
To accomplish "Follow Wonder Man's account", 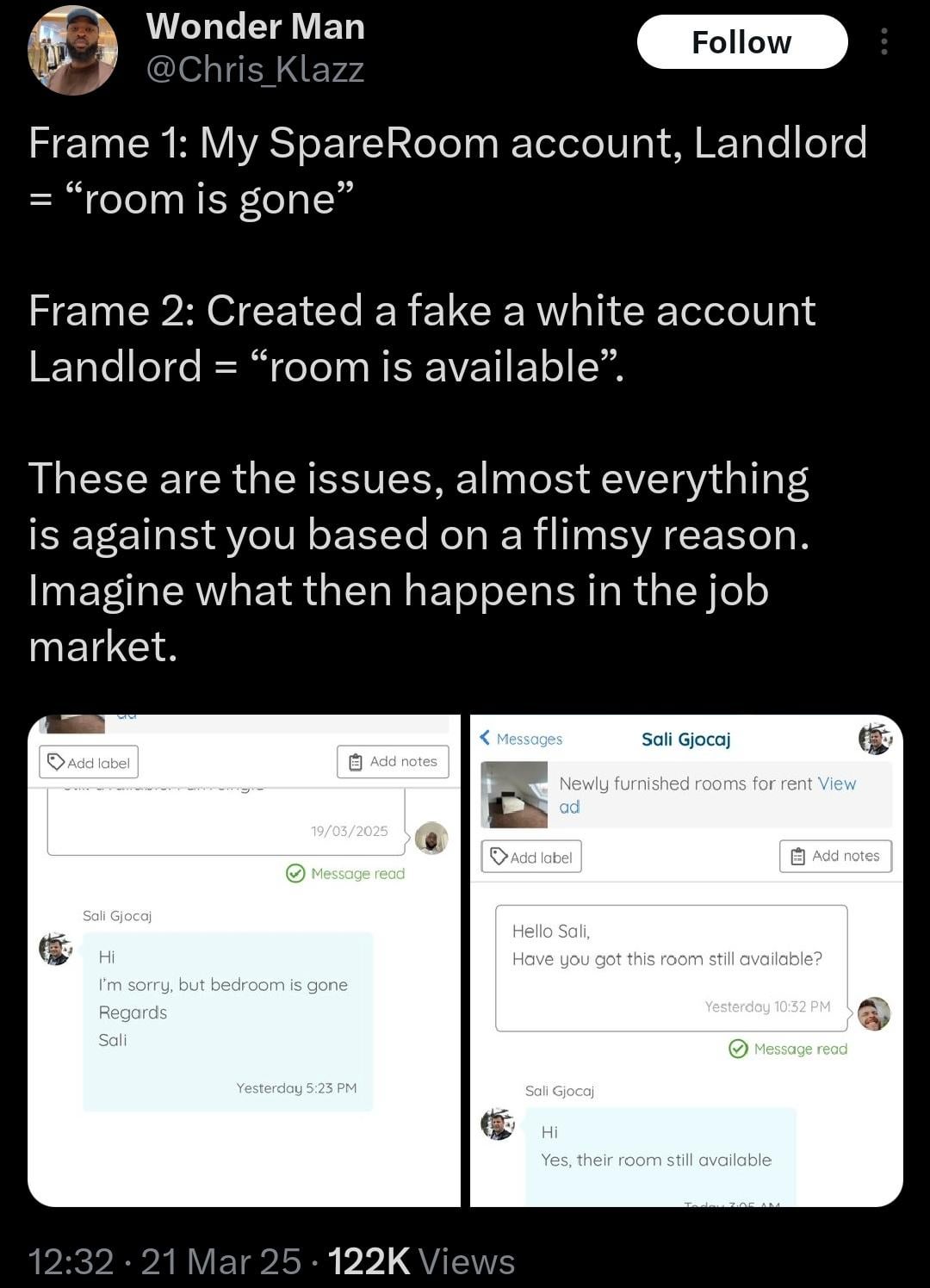I will [x=741, y=42].
